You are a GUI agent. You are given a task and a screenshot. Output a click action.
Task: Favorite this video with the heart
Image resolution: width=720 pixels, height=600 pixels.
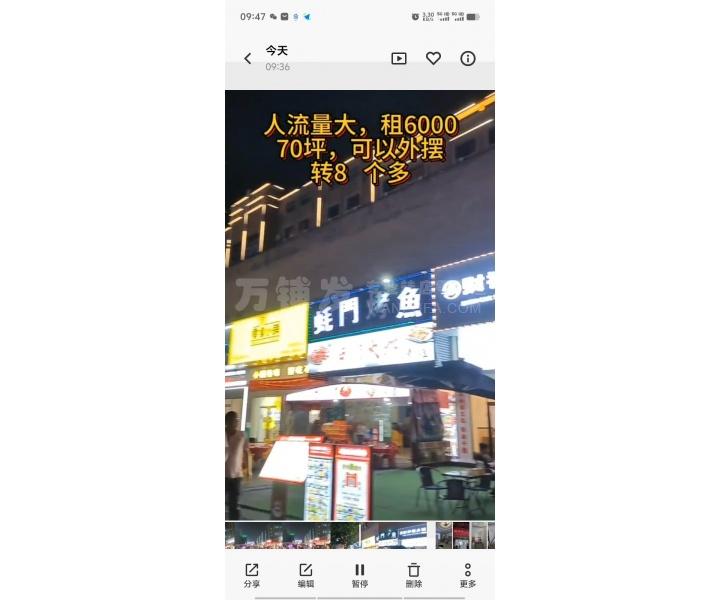pos(433,59)
